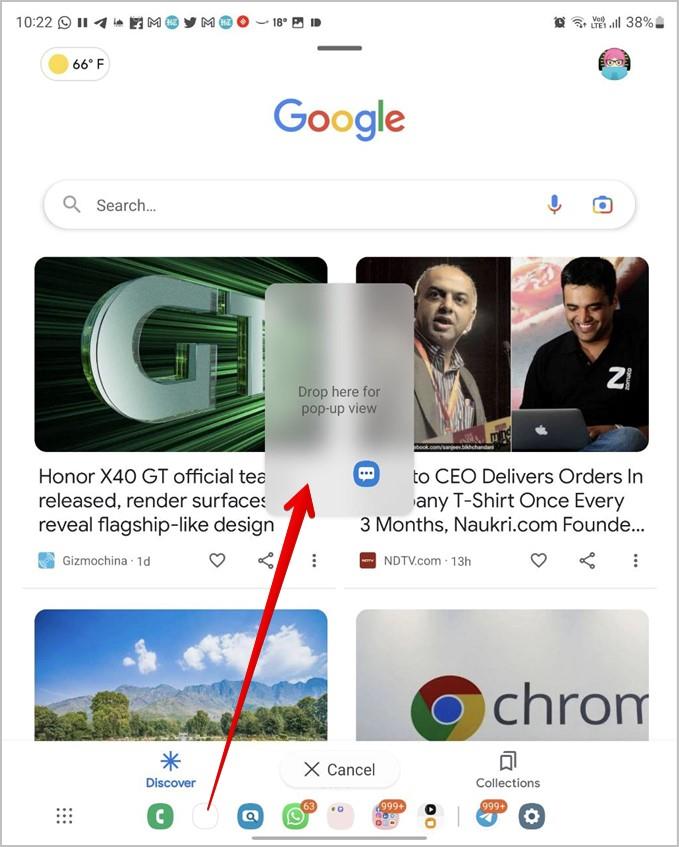
Task: Launch WhatsApp from the taskbar
Action: [x=295, y=816]
